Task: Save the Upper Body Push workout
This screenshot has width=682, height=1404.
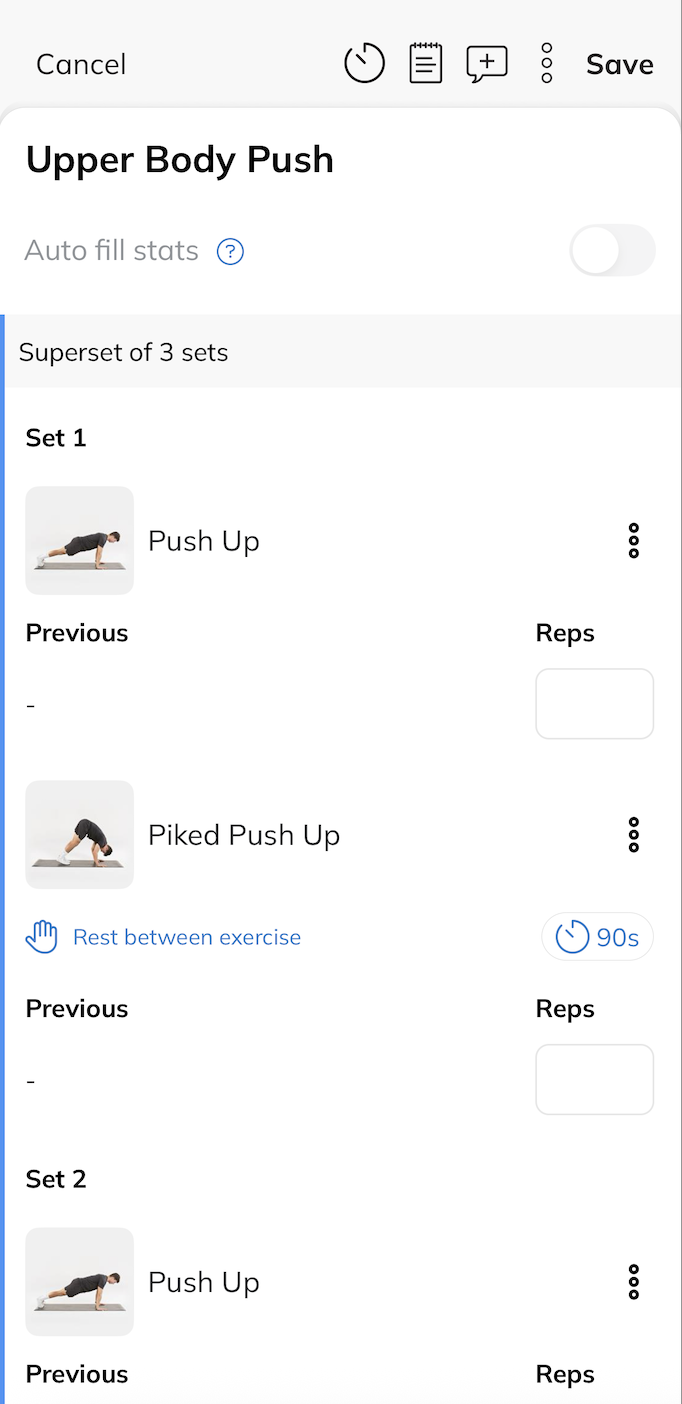Action: pos(619,65)
